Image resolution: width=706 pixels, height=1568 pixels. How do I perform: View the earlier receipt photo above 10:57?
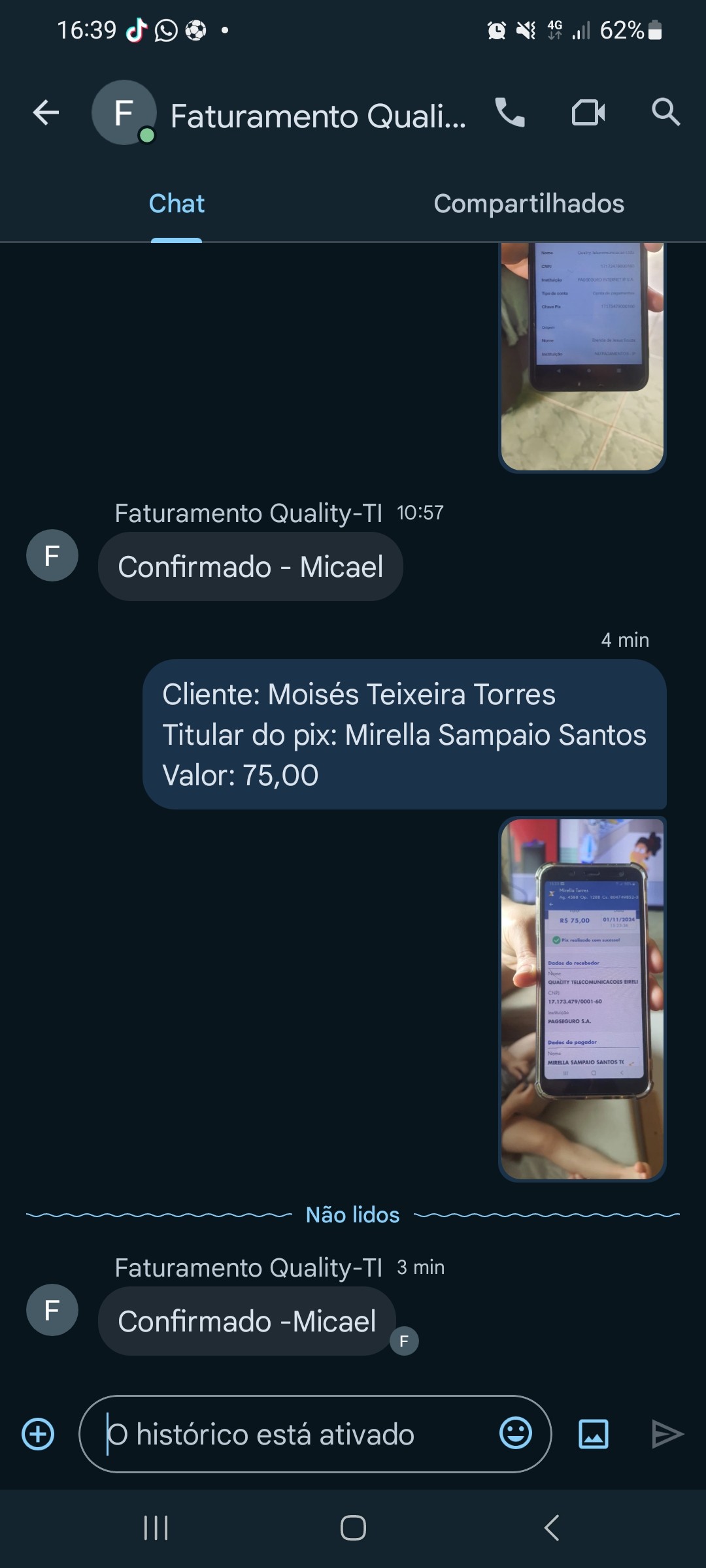582,356
